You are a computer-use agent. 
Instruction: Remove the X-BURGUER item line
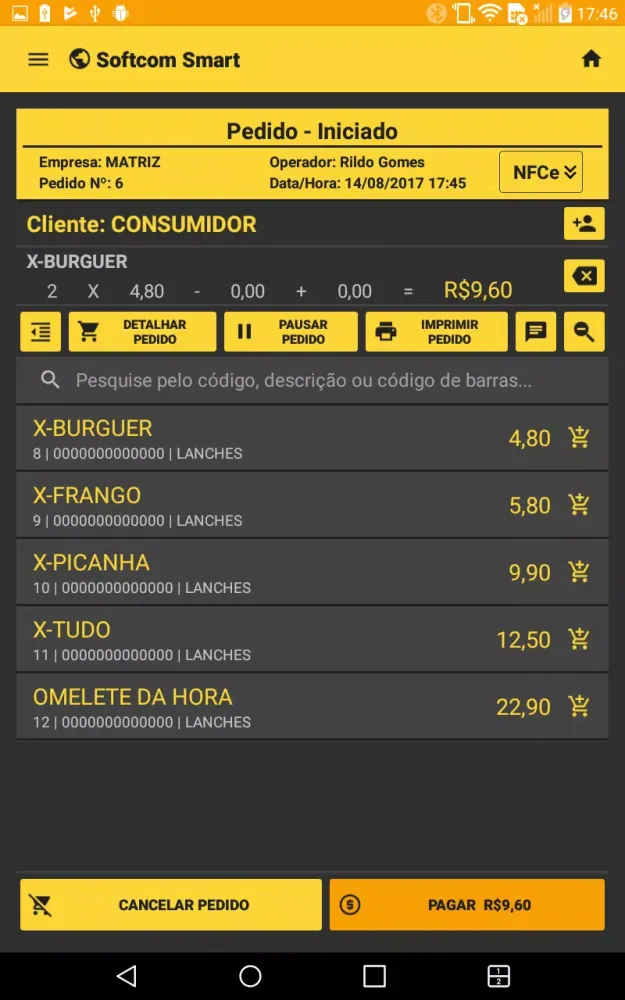(x=584, y=276)
